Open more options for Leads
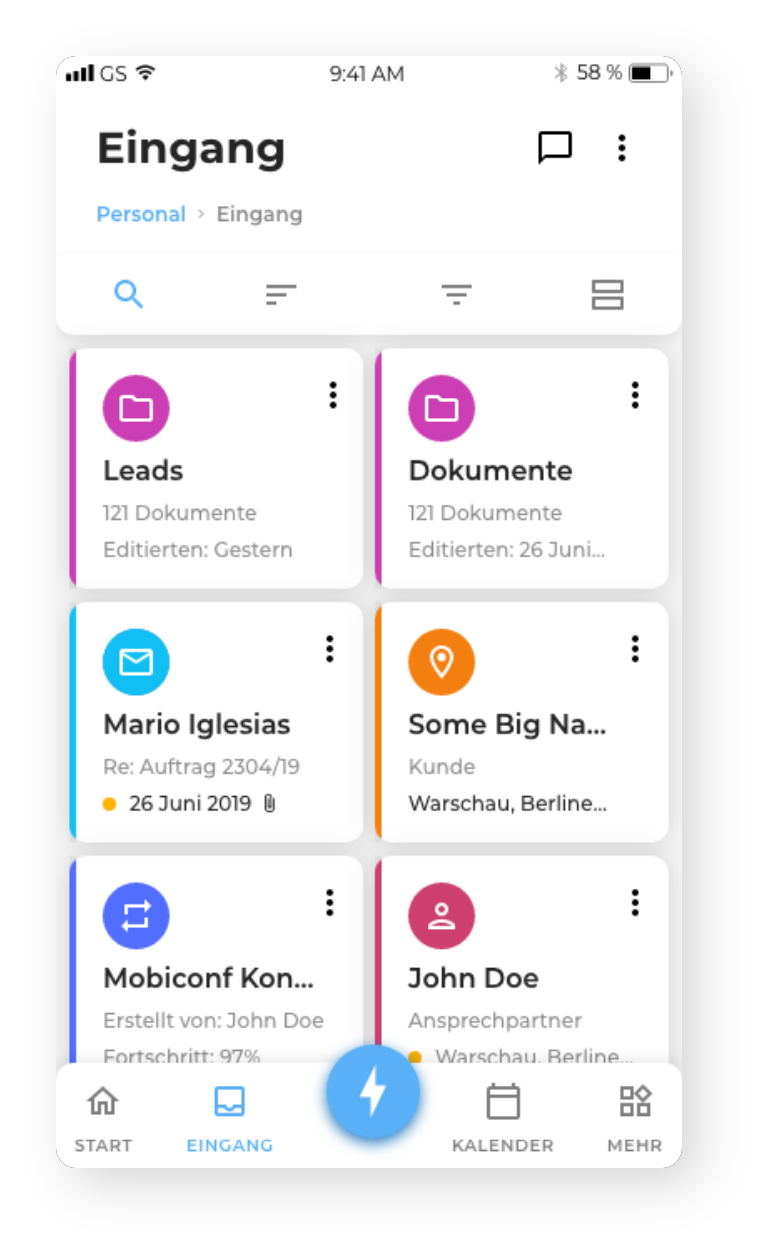The image size is (770, 1256). (333, 395)
